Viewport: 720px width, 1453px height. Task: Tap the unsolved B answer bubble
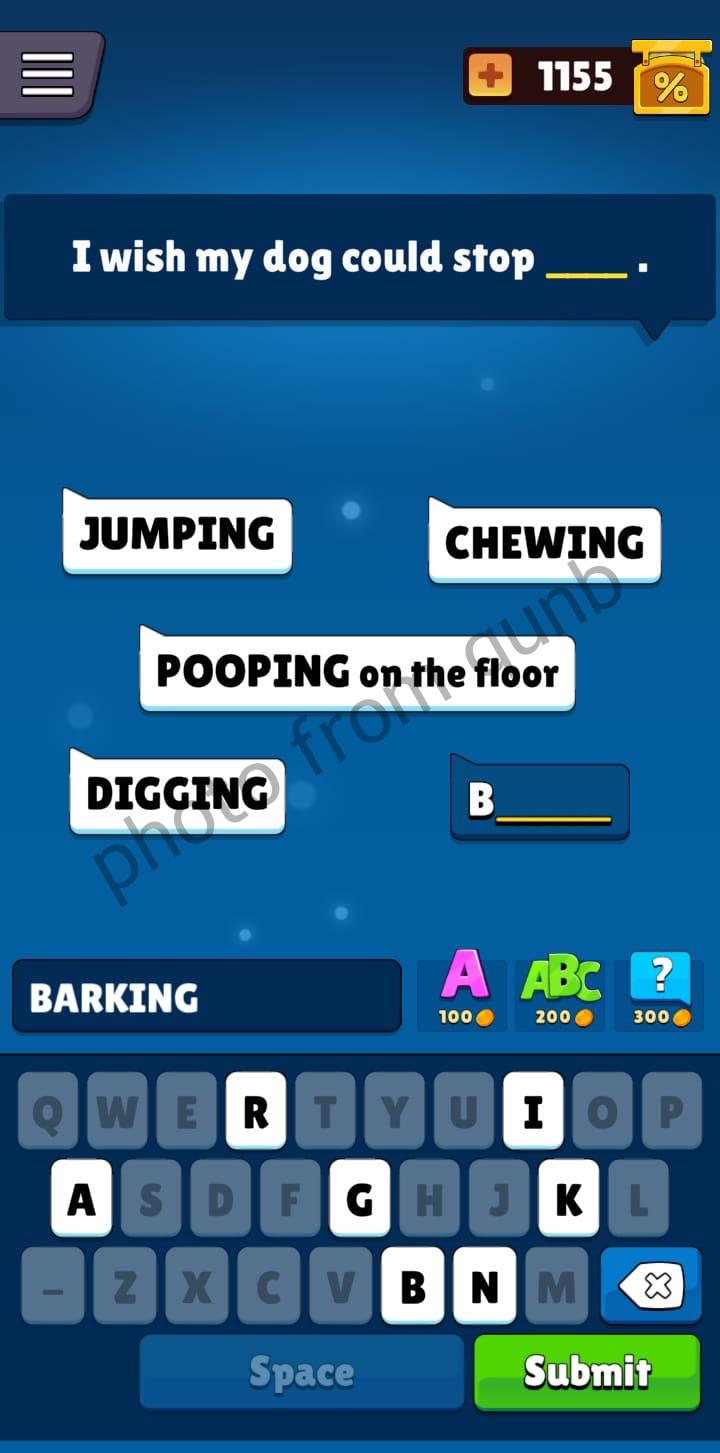click(540, 799)
